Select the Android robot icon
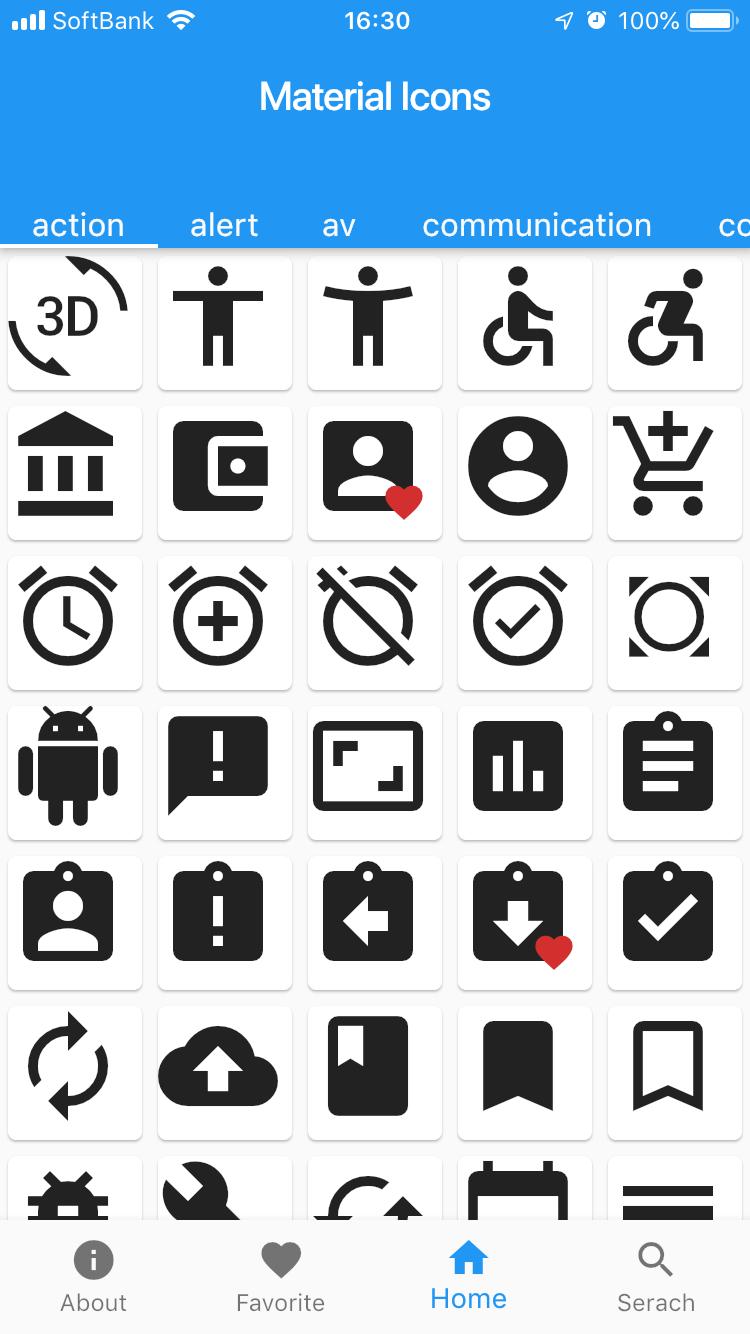 tap(75, 772)
